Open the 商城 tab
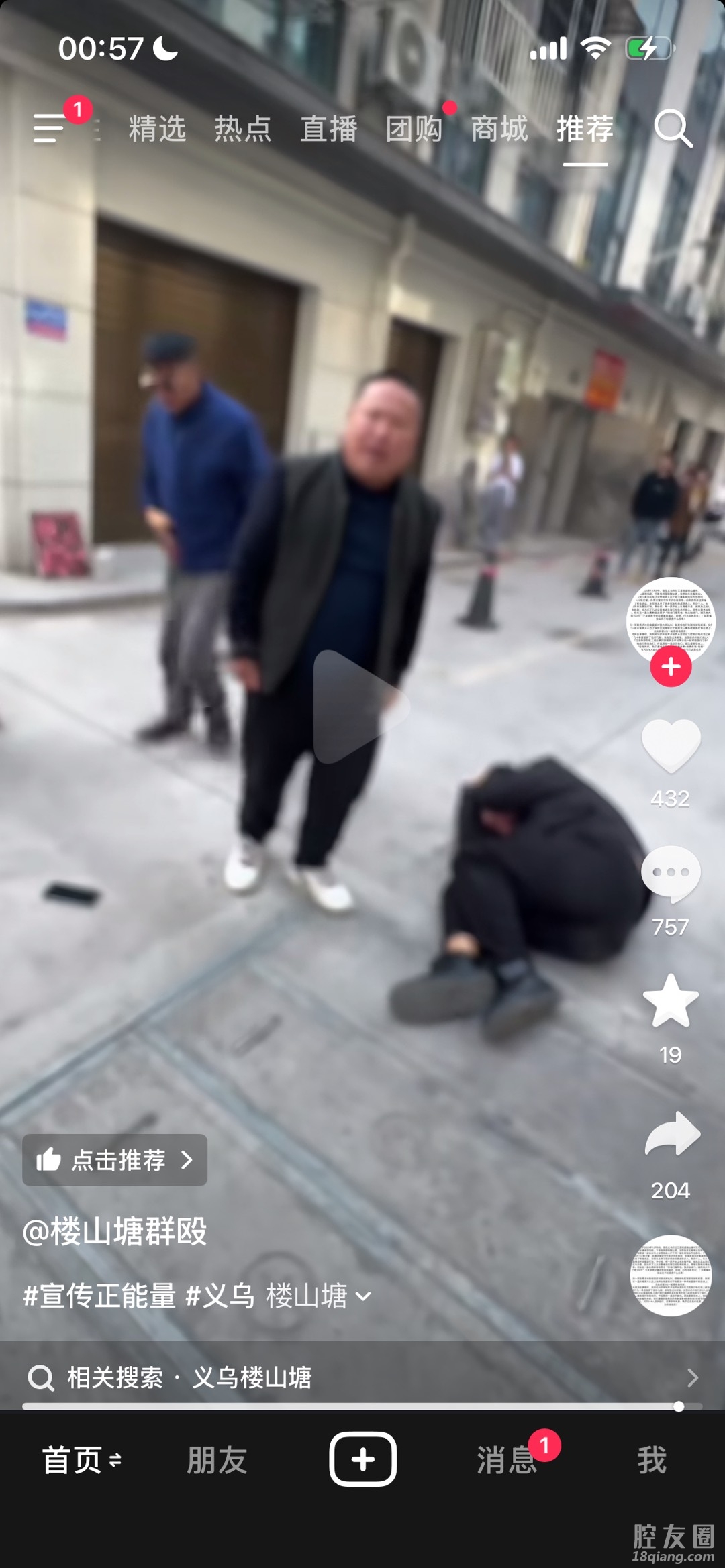725x1568 pixels. click(x=499, y=129)
